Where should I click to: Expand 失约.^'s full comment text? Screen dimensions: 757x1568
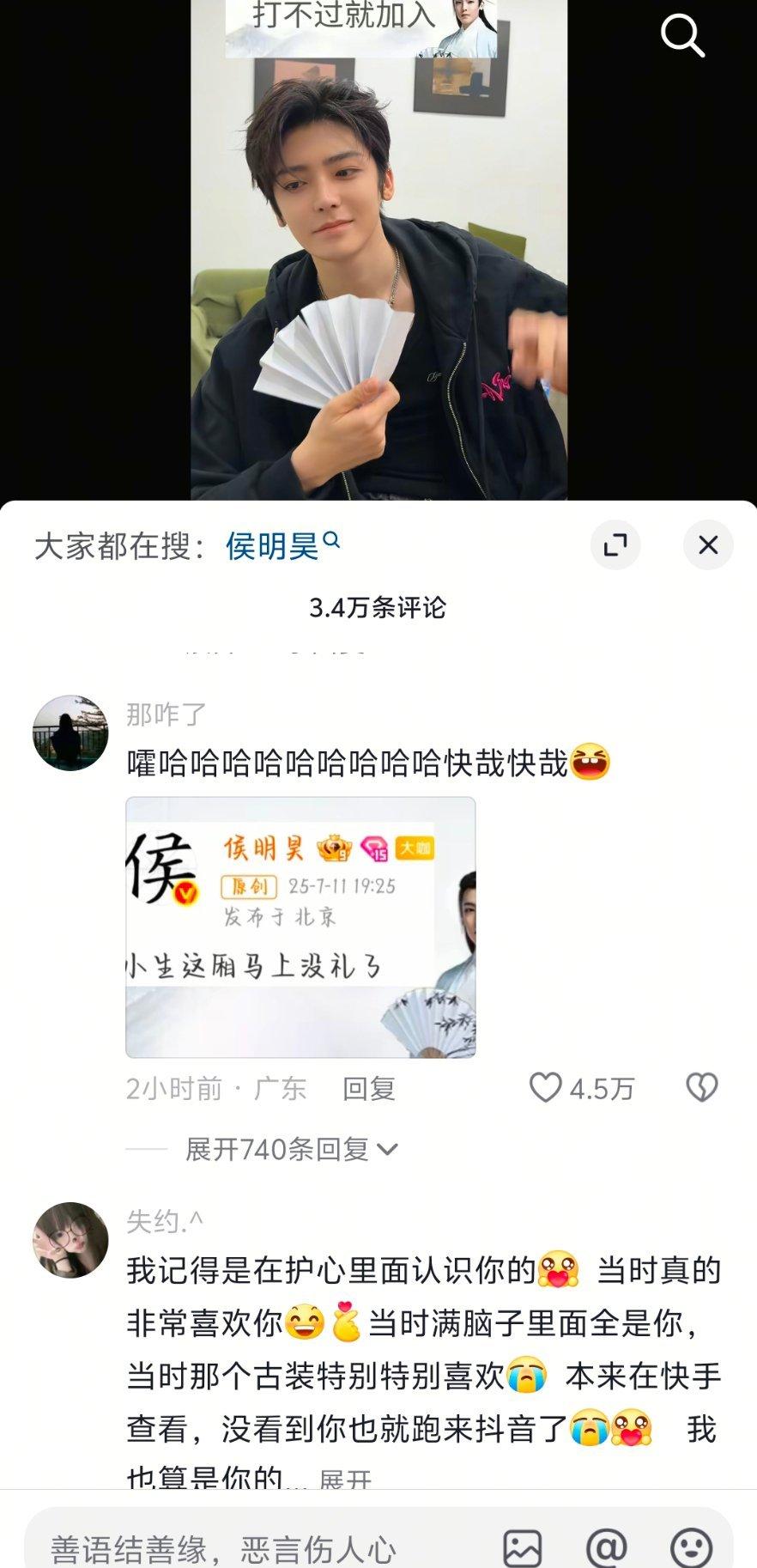345,1479
